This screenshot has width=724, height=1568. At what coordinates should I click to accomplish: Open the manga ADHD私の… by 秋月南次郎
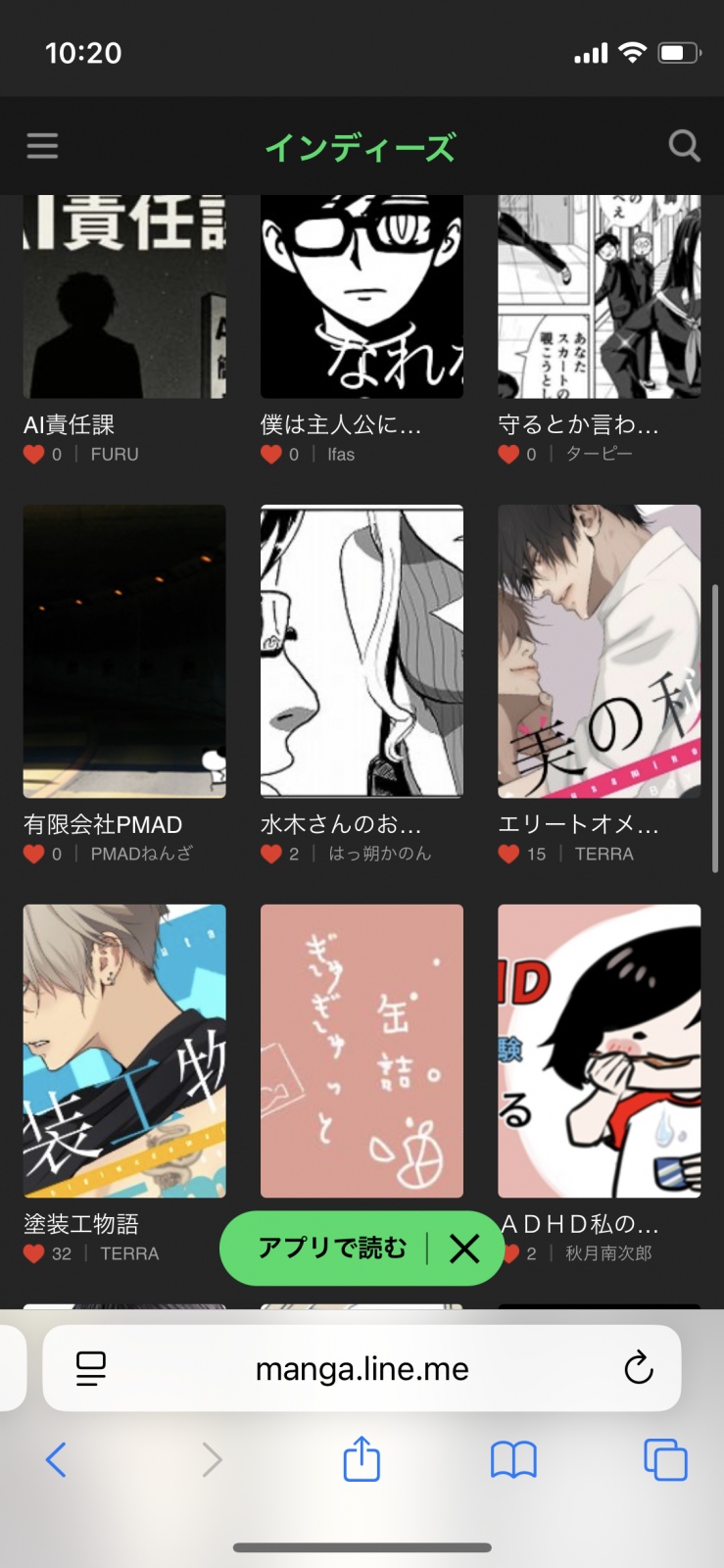599,1051
